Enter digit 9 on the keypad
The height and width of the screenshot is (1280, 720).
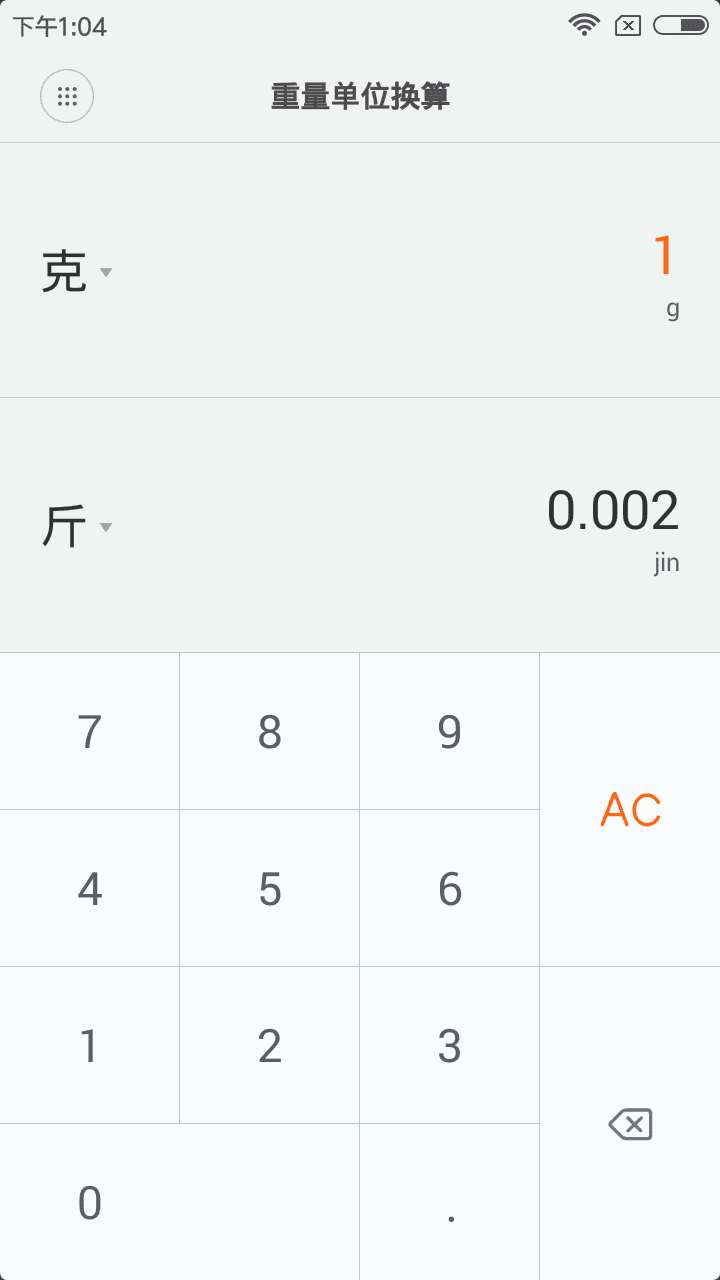click(450, 732)
